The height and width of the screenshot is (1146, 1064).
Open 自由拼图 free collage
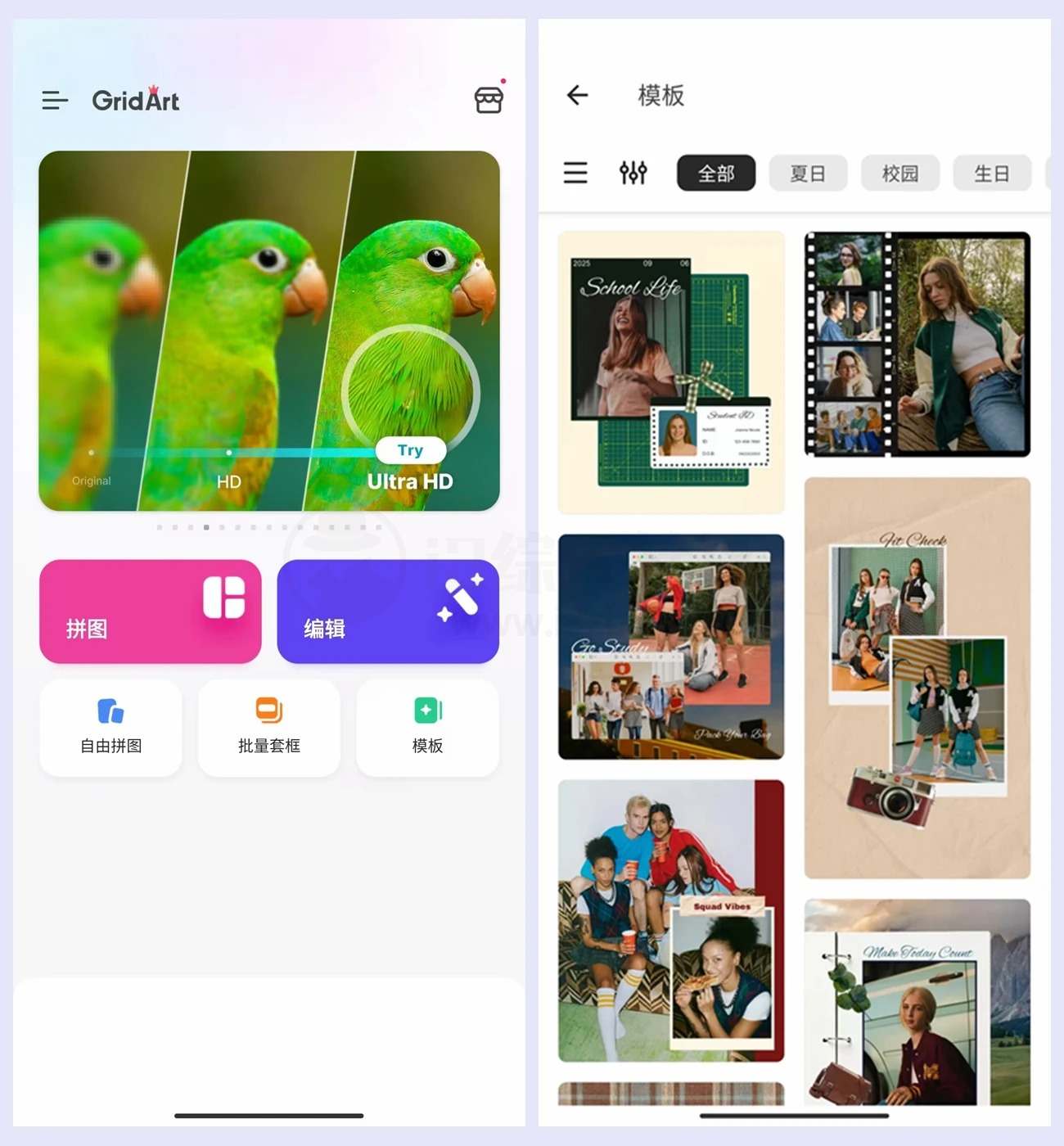(110, 727)
